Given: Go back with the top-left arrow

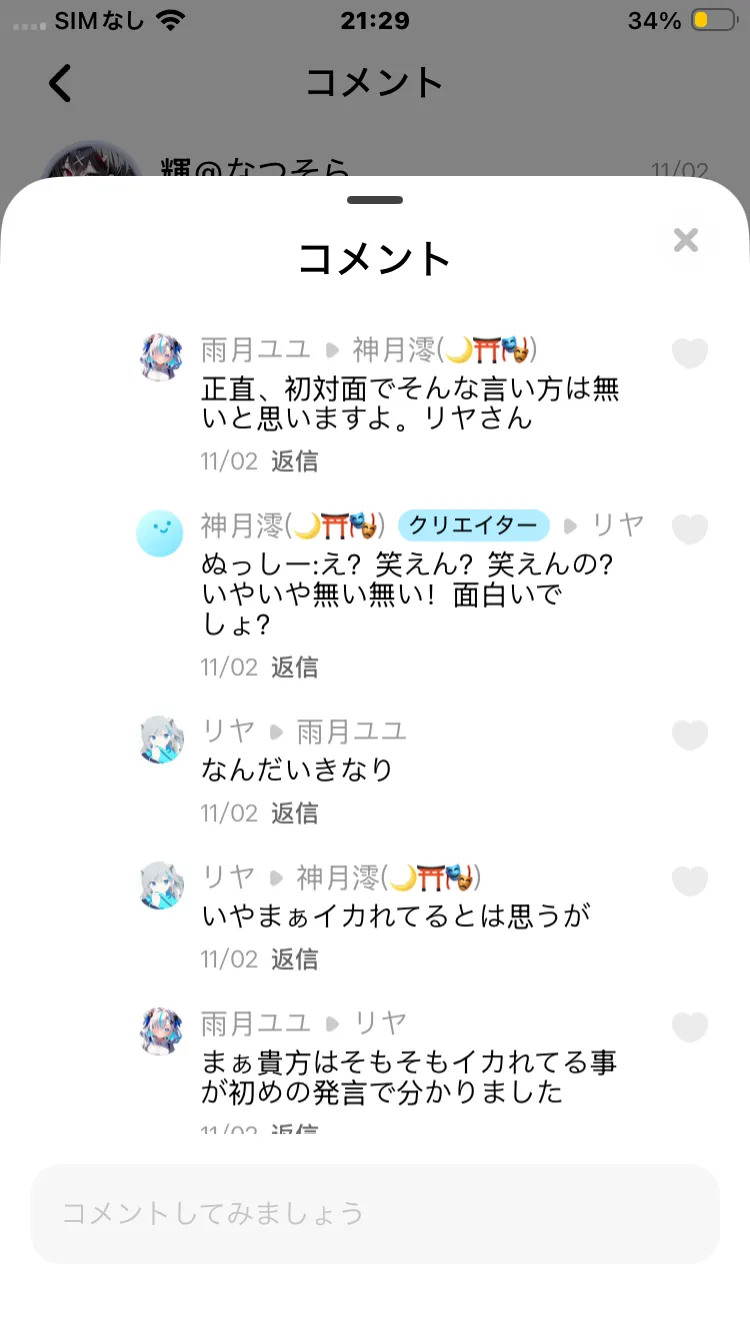Looking at the screenshot, I should pos(60,83).
